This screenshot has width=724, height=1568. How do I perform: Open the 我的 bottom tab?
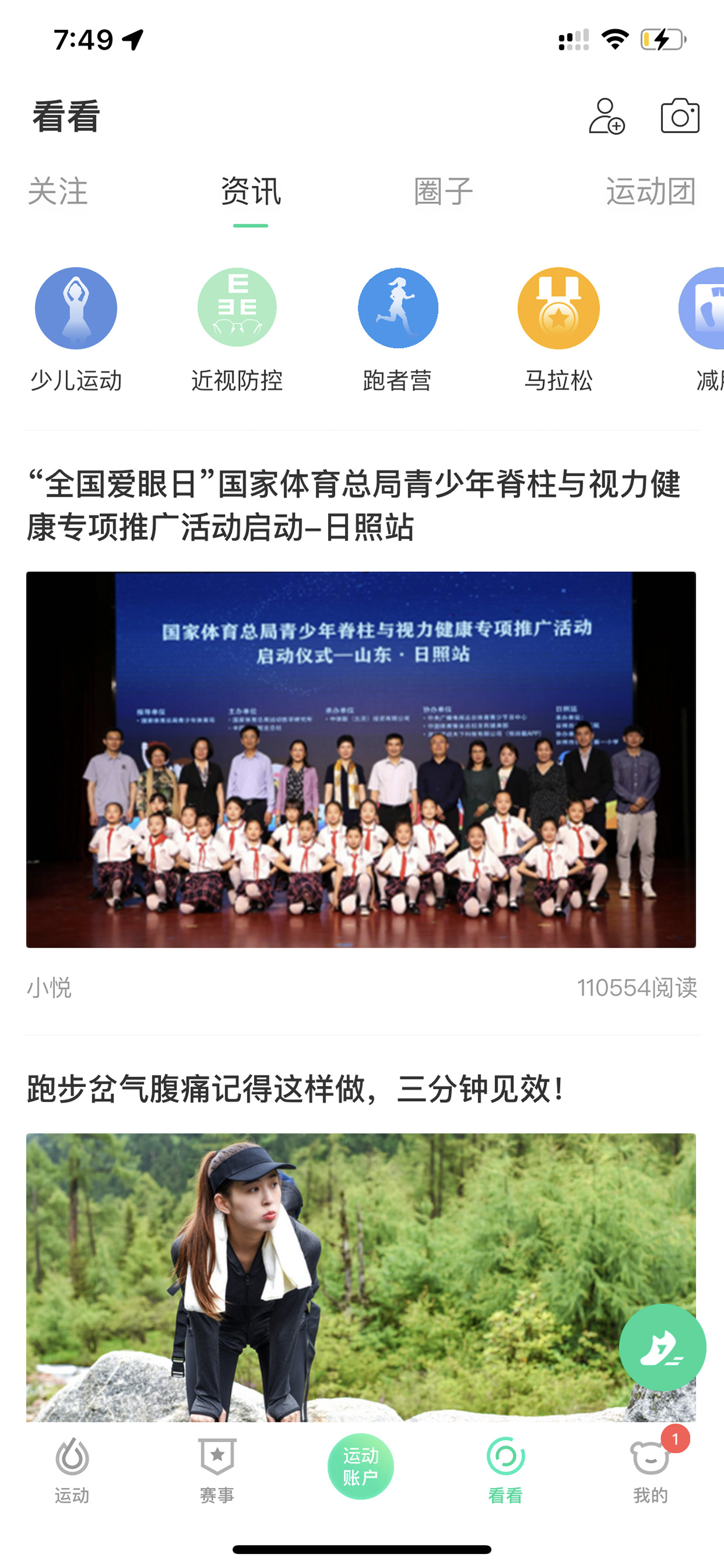coord(650,1470)
